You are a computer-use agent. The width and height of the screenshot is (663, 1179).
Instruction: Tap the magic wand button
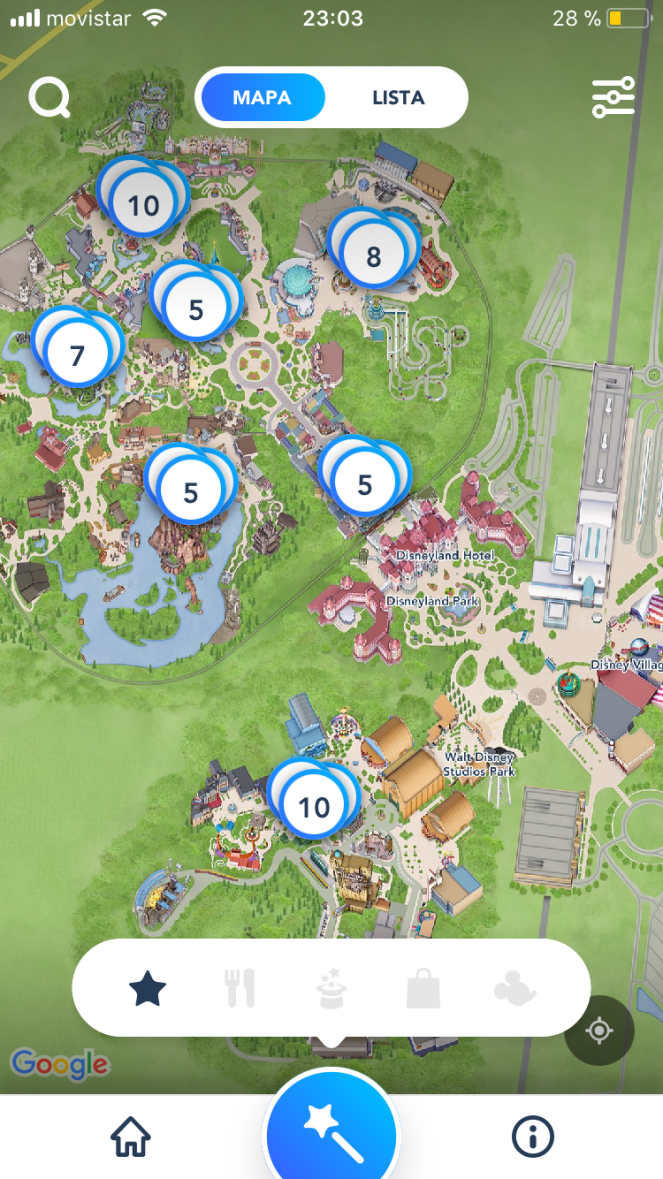pyautogui.click(x=331, y=1133)
